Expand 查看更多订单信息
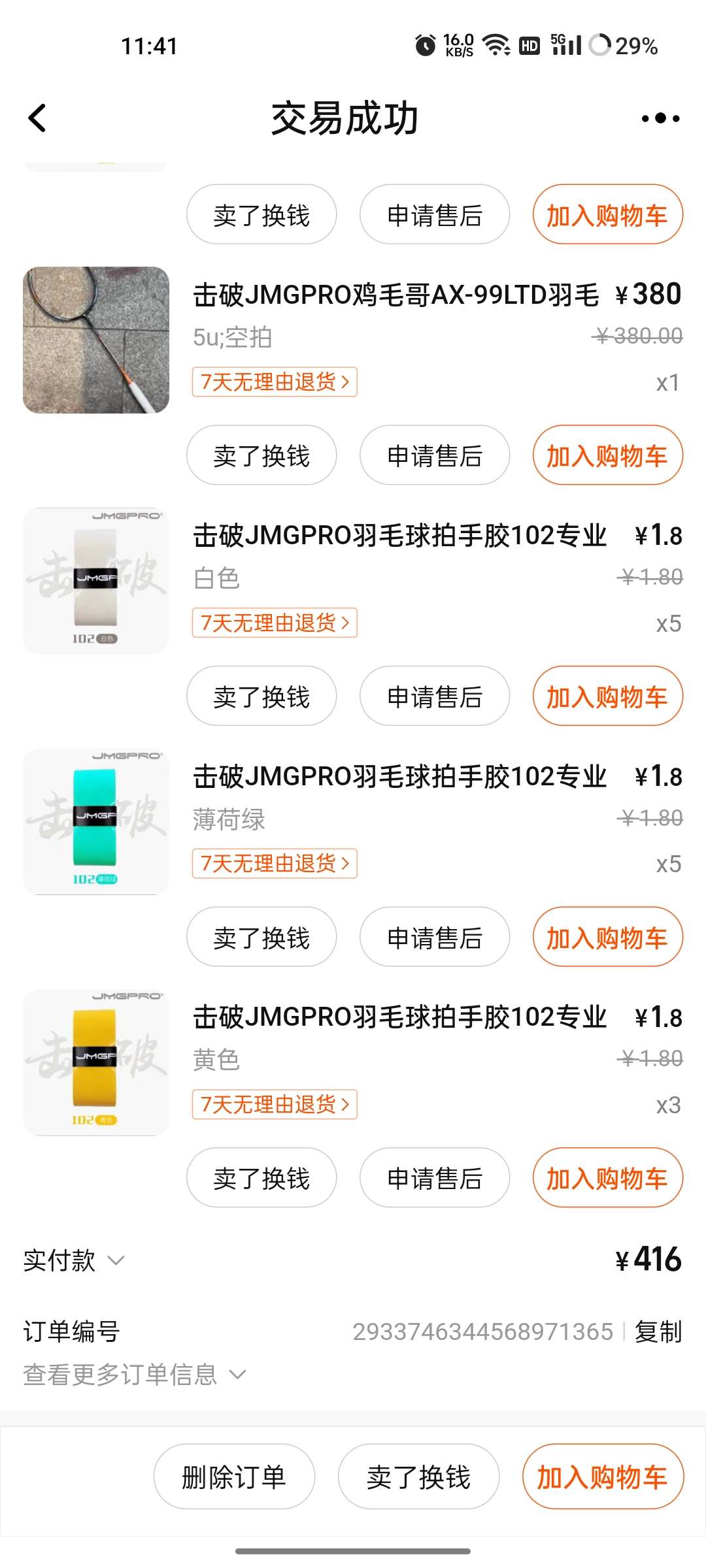 coord(134,1375)
